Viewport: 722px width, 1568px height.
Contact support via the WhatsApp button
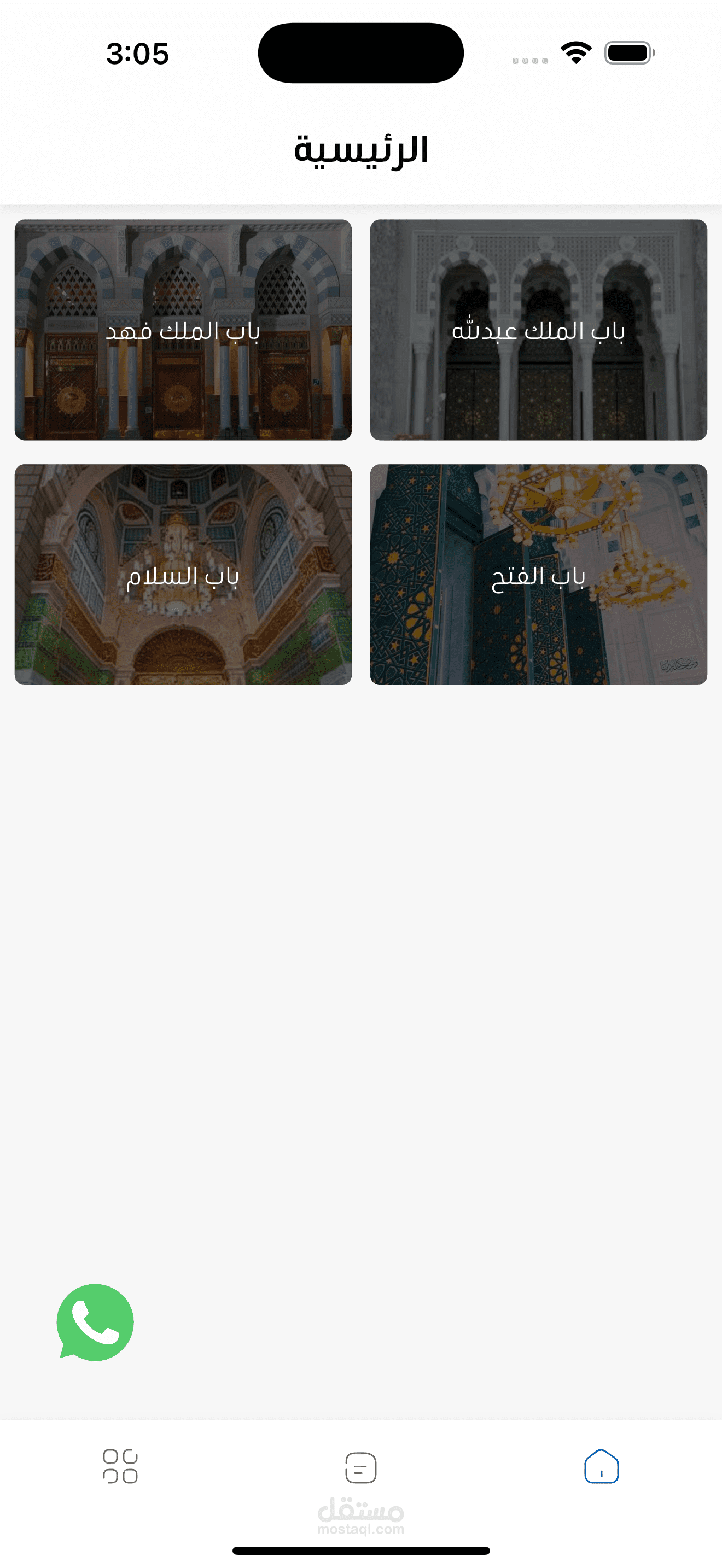click(95, 1322)
